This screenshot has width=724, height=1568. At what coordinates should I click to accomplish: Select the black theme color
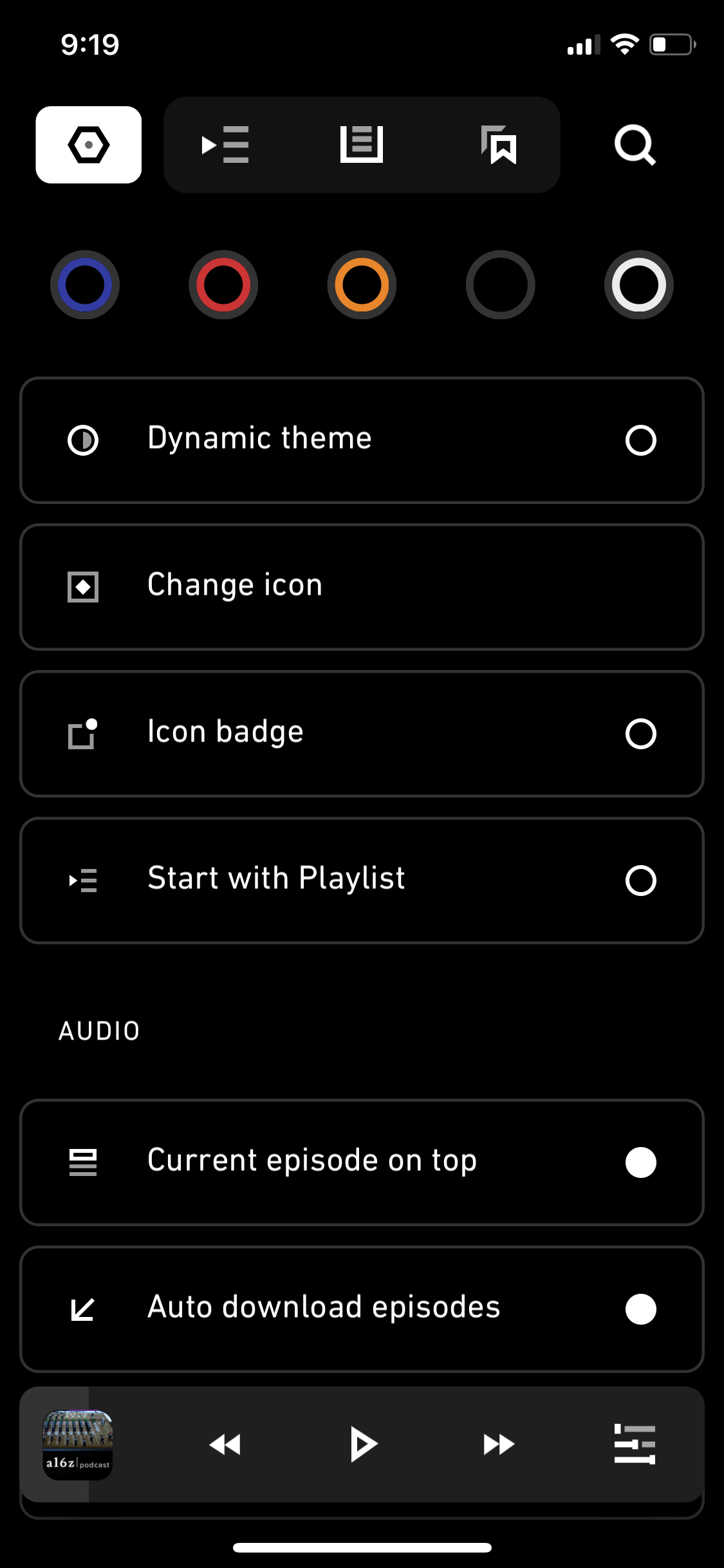(x=500, y=285)
